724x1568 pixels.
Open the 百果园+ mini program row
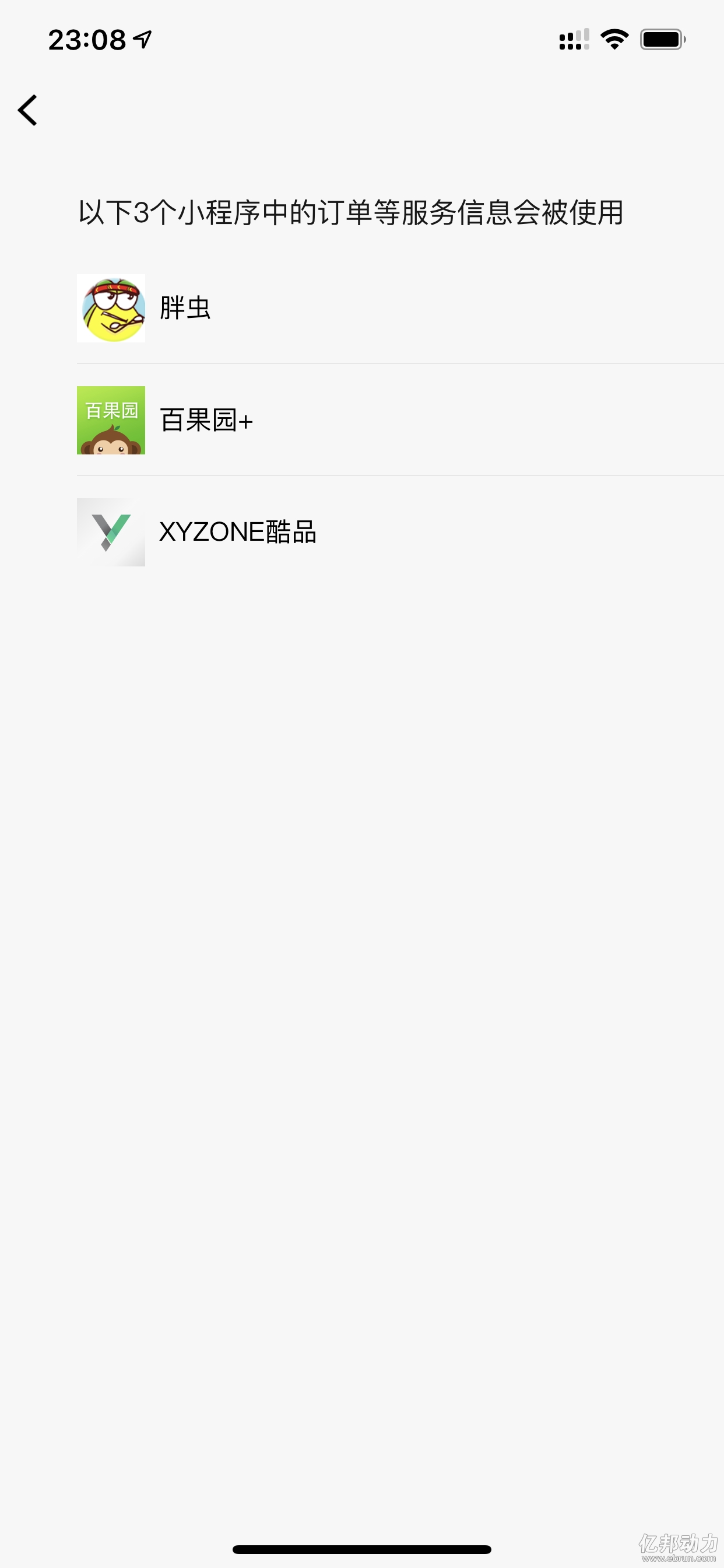click(x=400, y=420)
